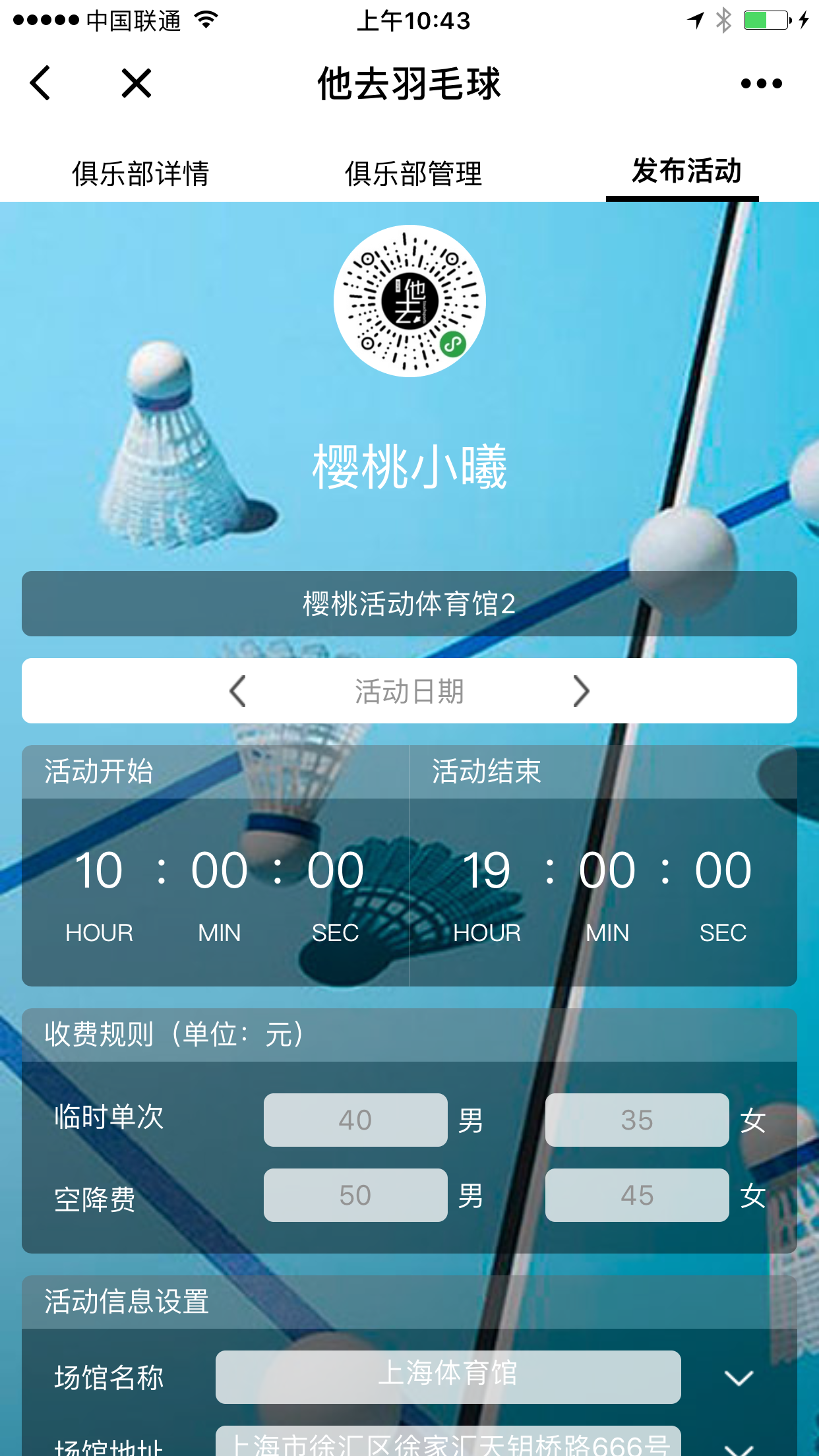Tap the 樱桃活动体育馆2 button

pos(409,603)
